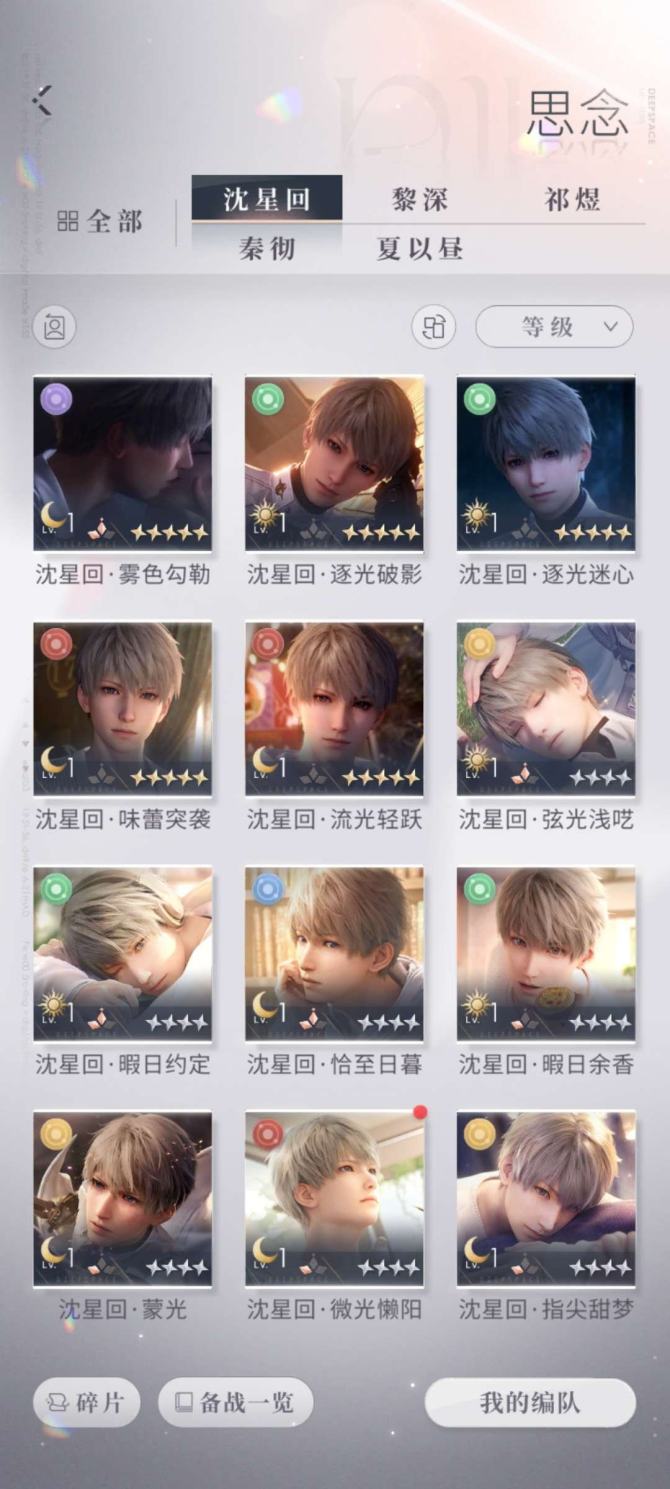This screenshot has height=1489, width=670.
Task: Tap the filter icon beside 等级
Action: tap(434, 327)
